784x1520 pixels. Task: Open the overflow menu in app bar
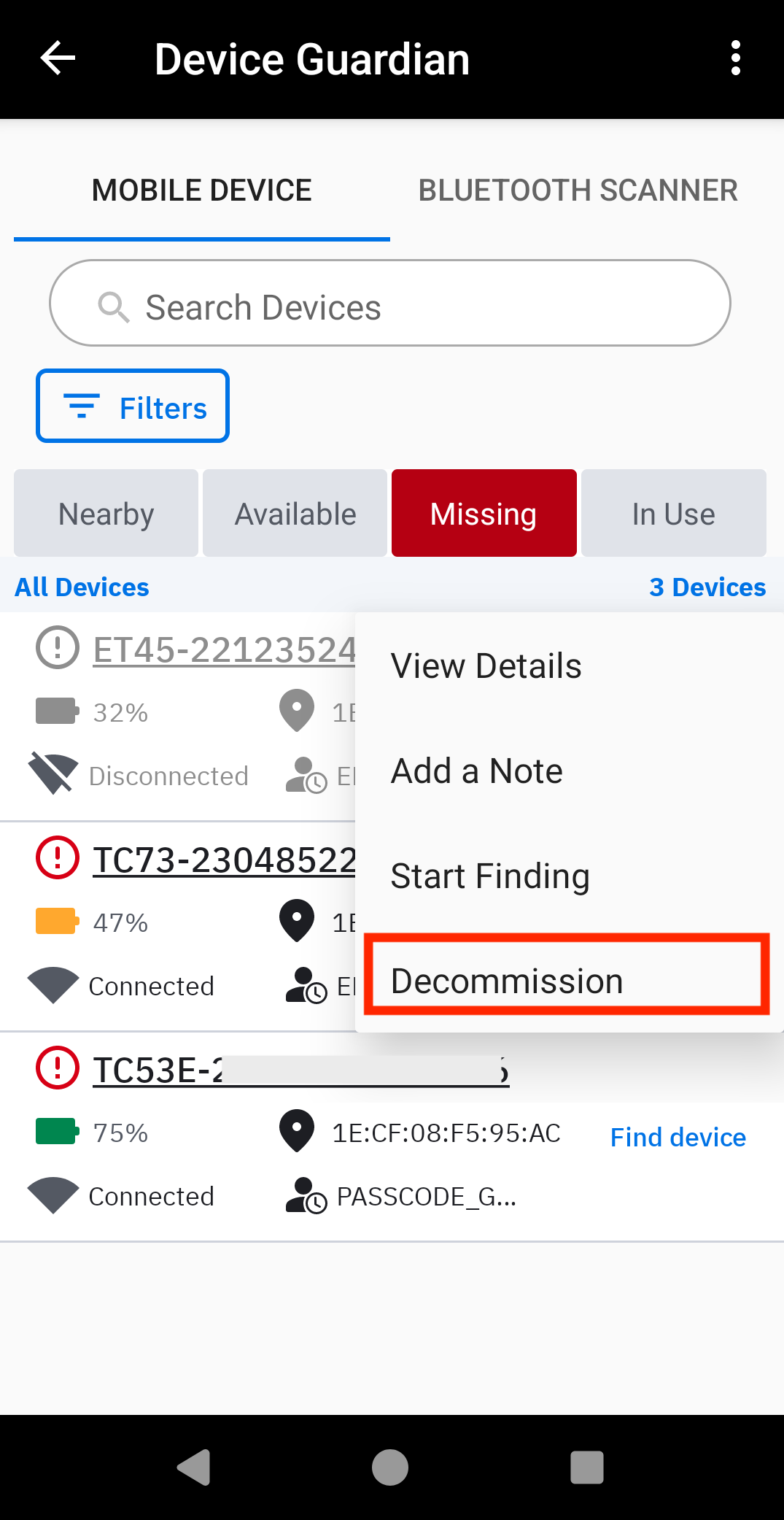735,58
